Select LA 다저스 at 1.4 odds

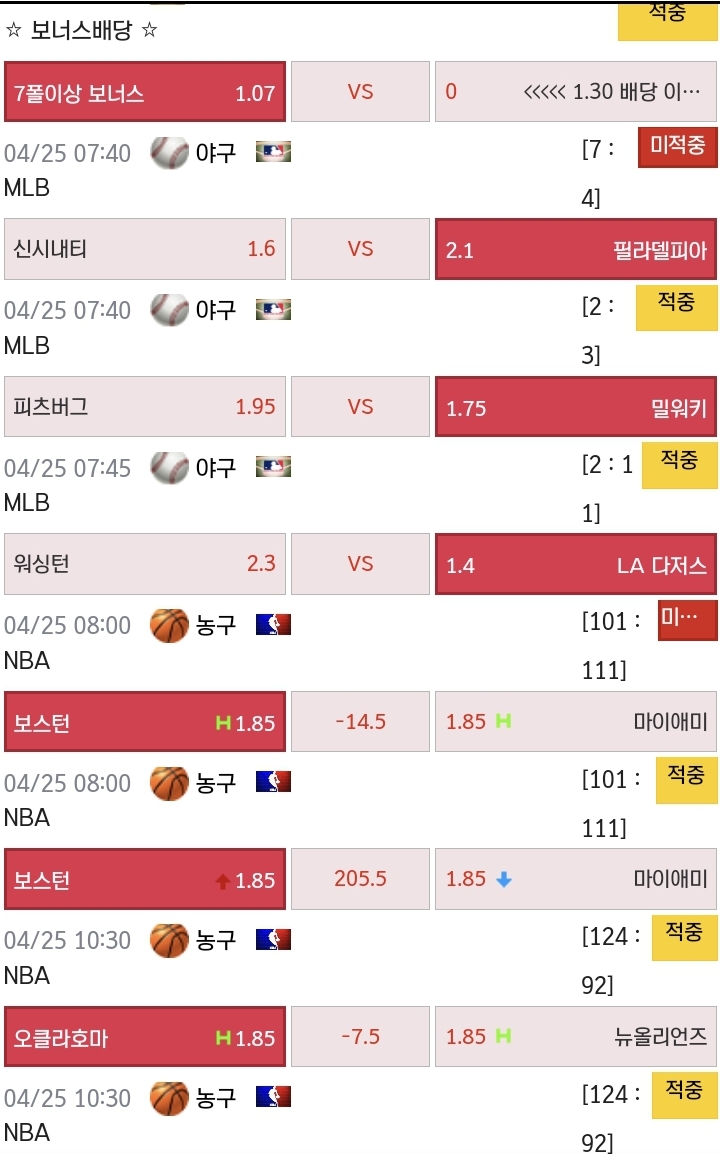click(x=575, y=564)
